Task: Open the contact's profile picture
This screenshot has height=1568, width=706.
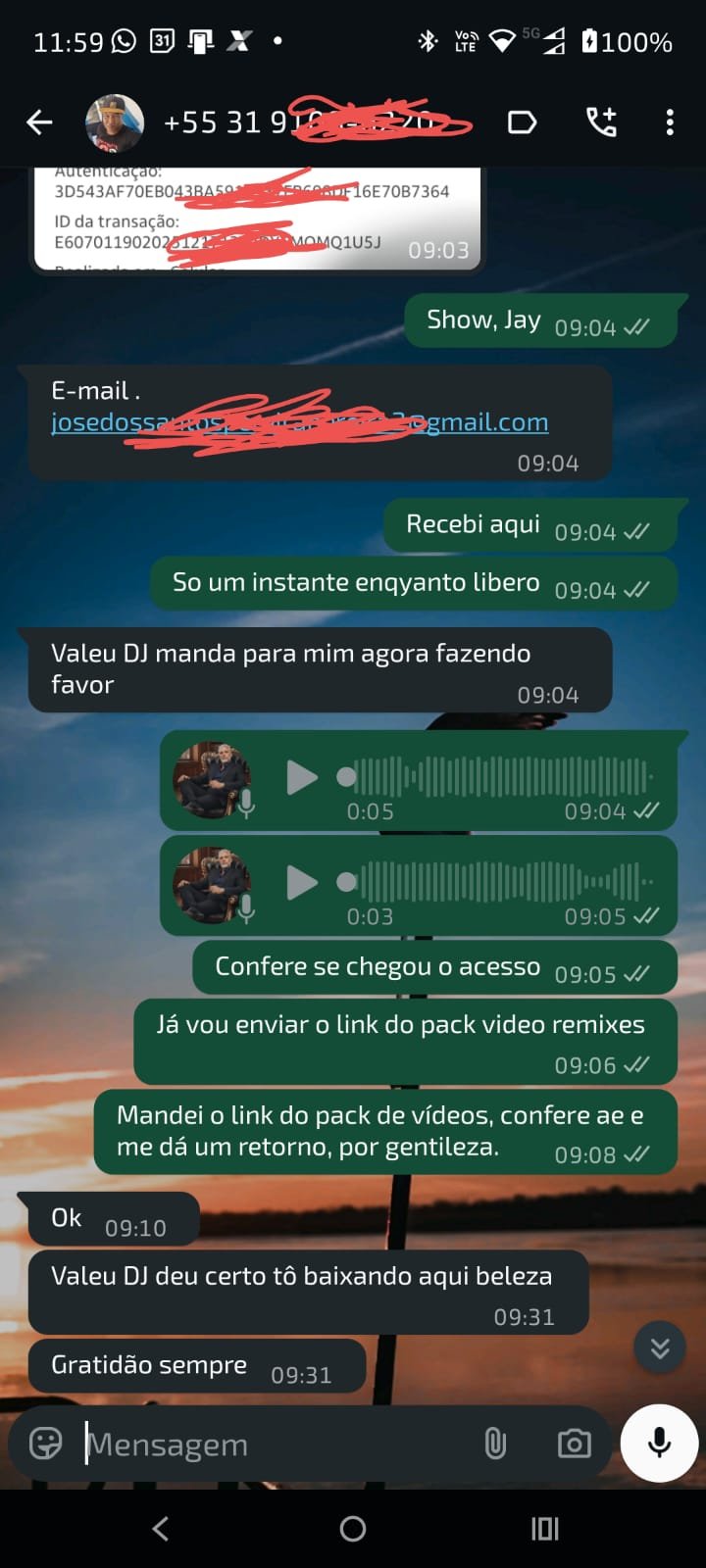Action: [x=115, y=122]
